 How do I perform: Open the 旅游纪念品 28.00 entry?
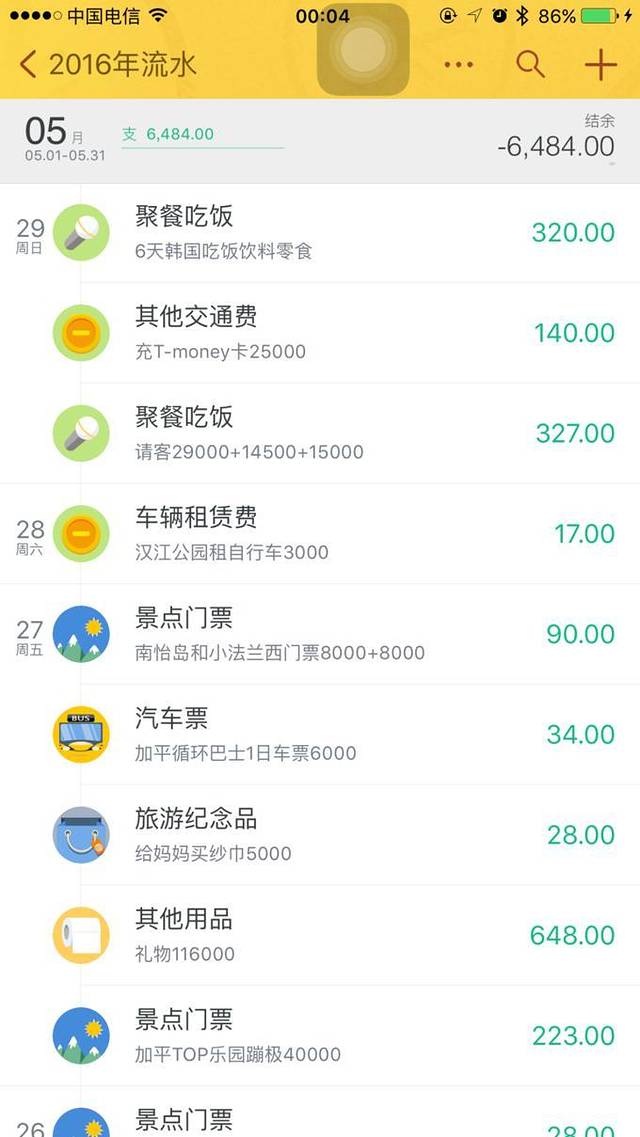(x=340, y=834)
